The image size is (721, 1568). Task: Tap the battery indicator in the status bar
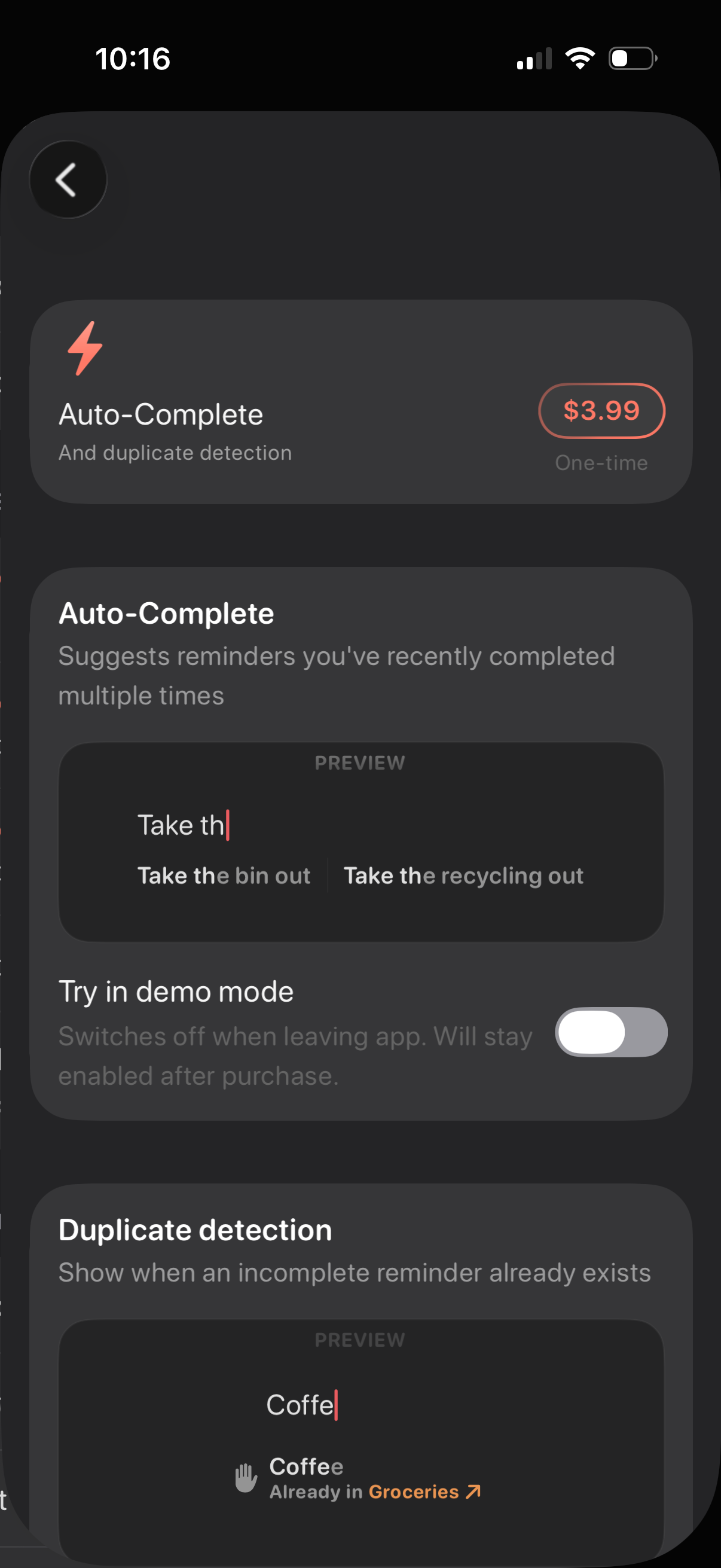pyautogui.click(x=630, y=57)
